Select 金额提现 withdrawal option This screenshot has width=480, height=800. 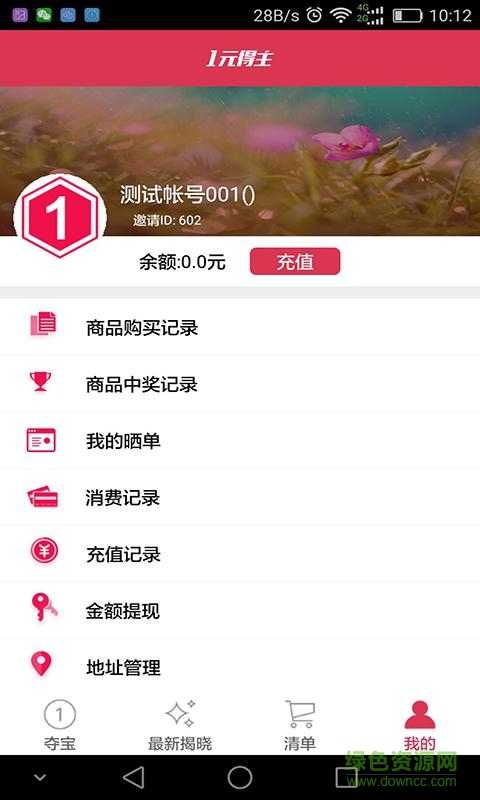coord(240,610)
